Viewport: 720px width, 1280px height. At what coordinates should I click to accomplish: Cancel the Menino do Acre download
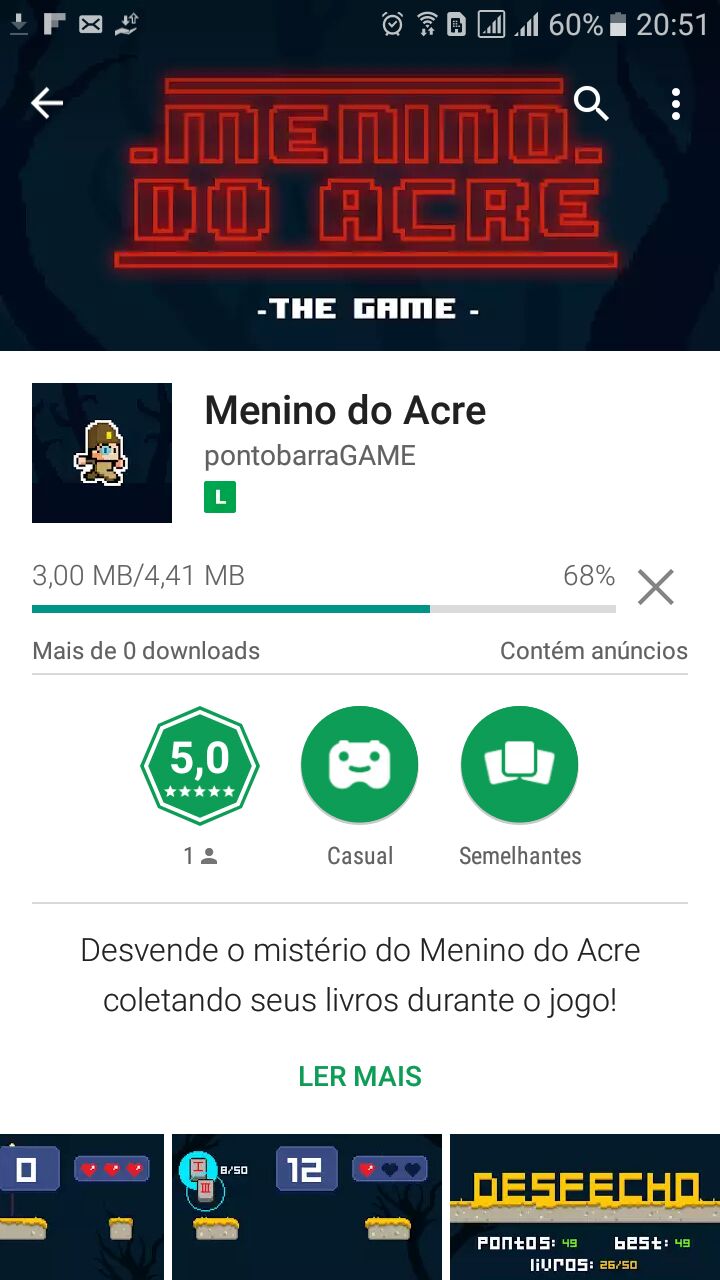pos(656,587)
